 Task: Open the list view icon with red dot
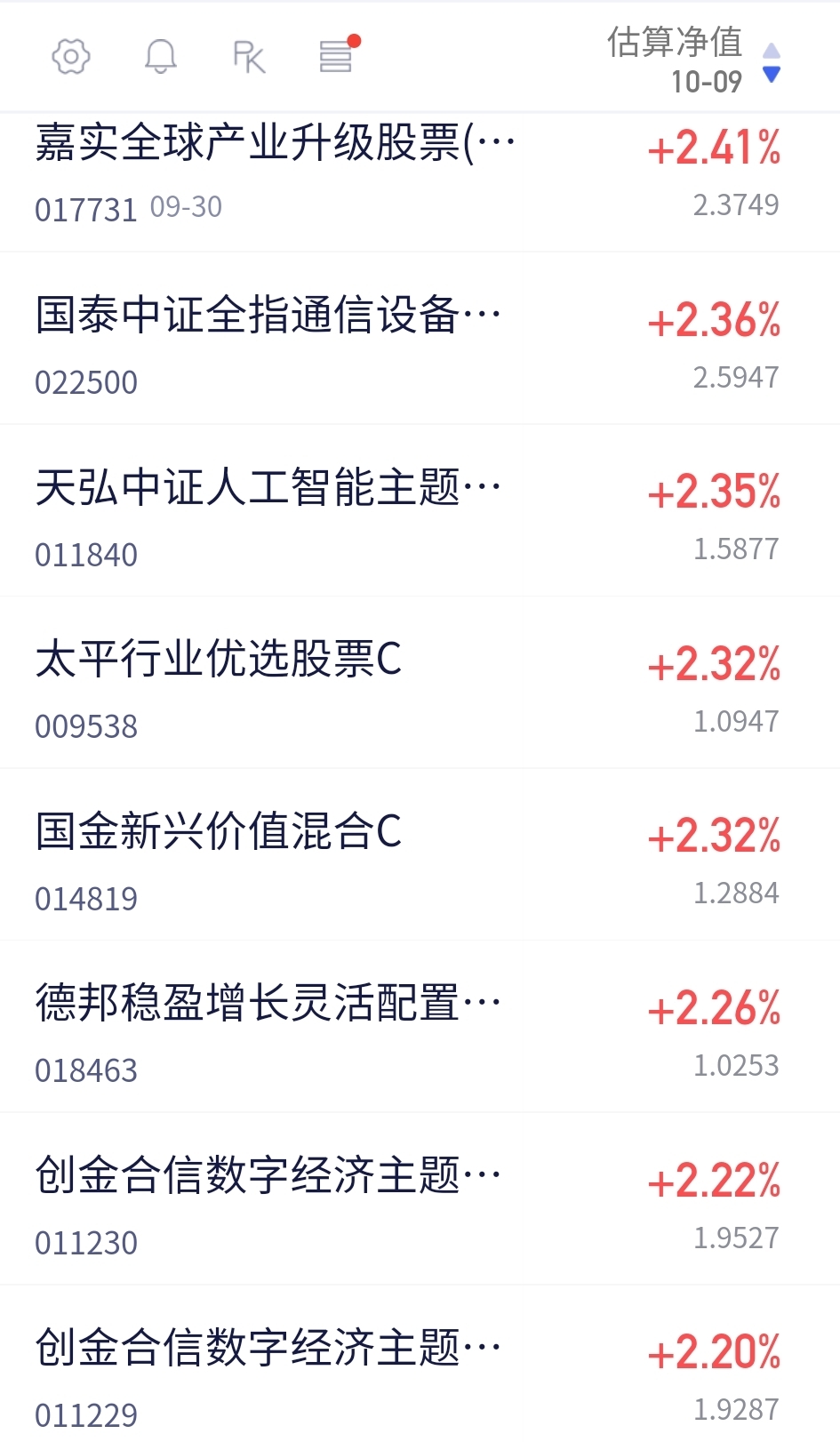336,57
